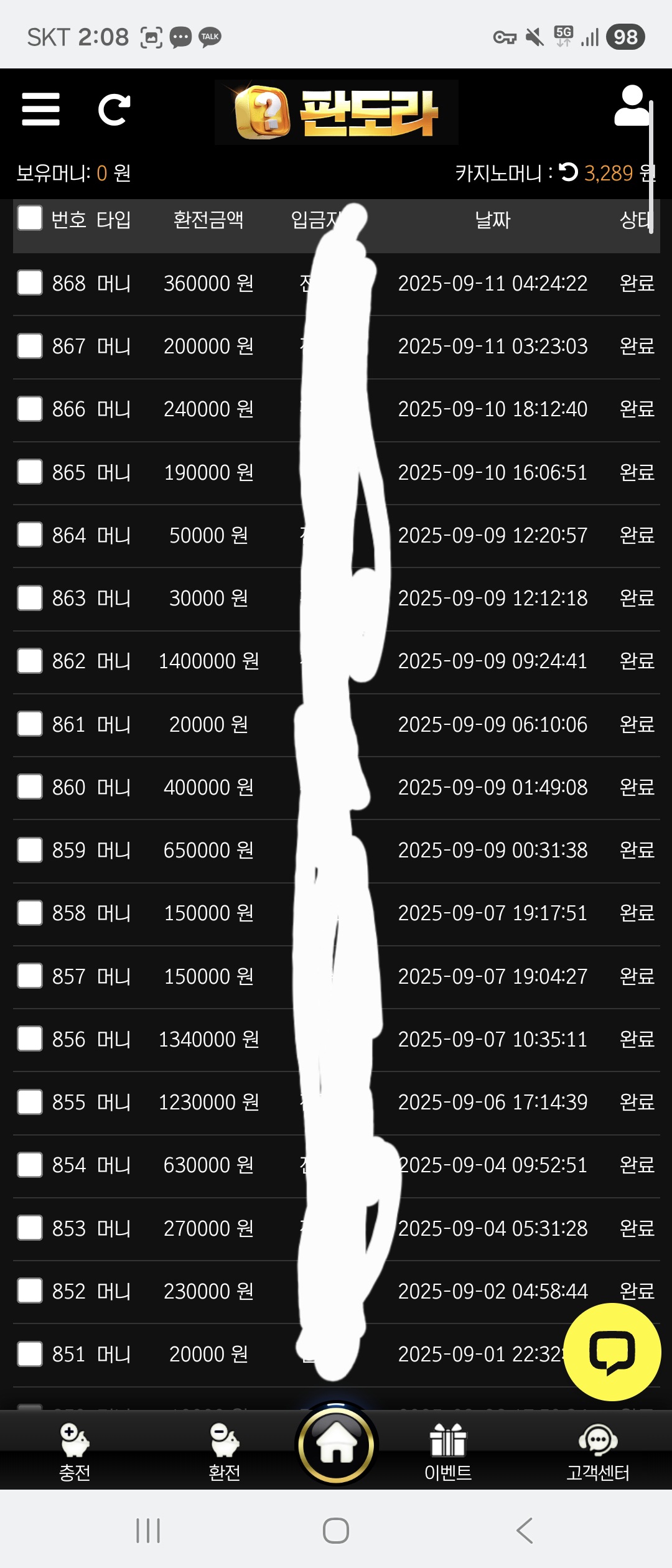Select the checkbox for row 862
Viewport: 672px width, 1568px height.
coord(30,661)
